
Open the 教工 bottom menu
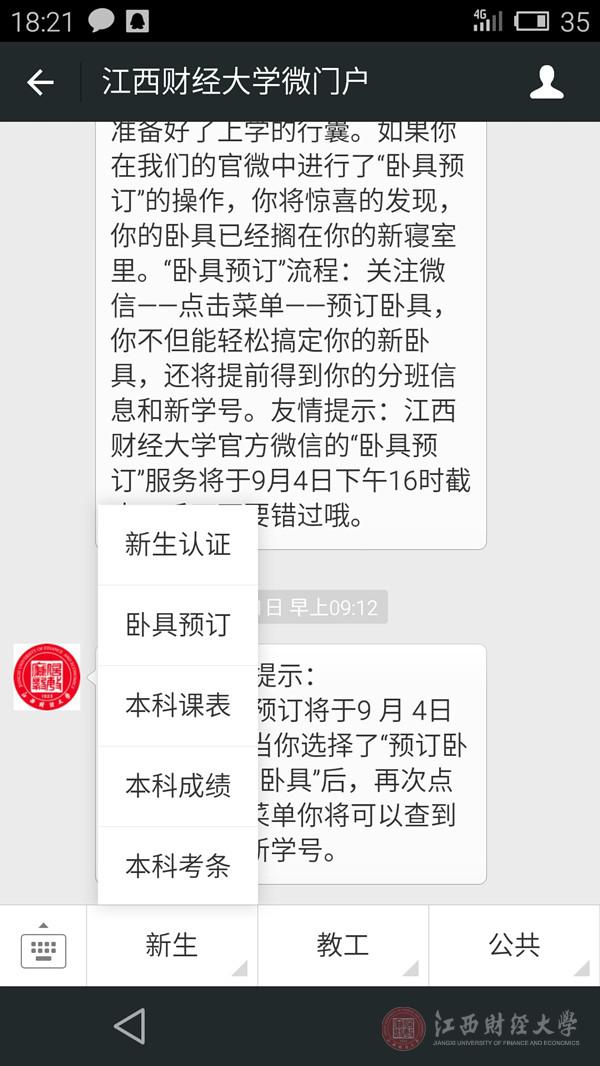343,946
